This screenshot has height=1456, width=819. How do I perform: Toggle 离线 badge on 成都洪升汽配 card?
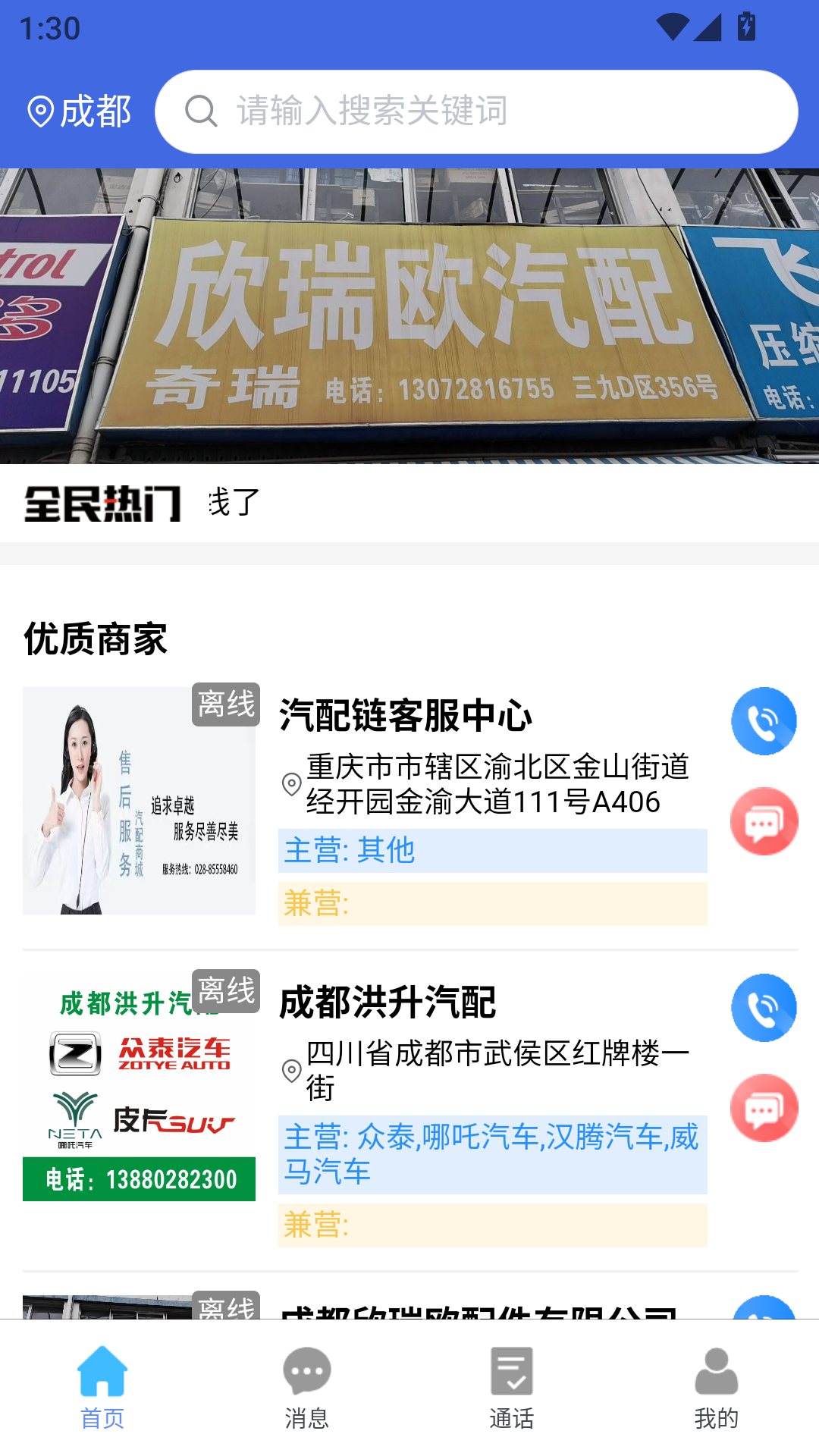pyautogui.click(x=224, y=990)
